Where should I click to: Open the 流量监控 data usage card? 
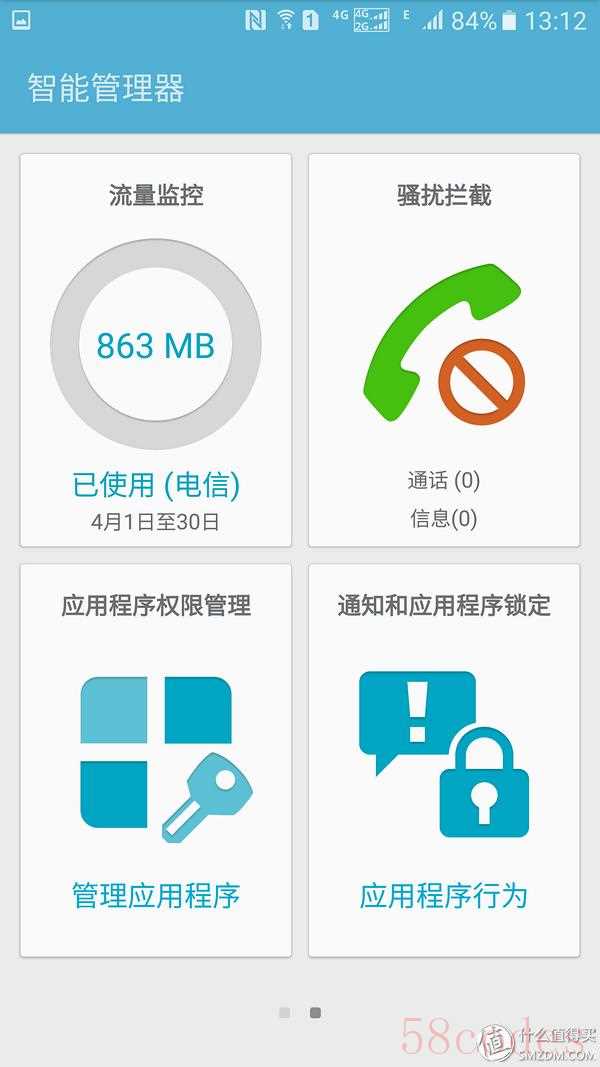tap(156, 350)
